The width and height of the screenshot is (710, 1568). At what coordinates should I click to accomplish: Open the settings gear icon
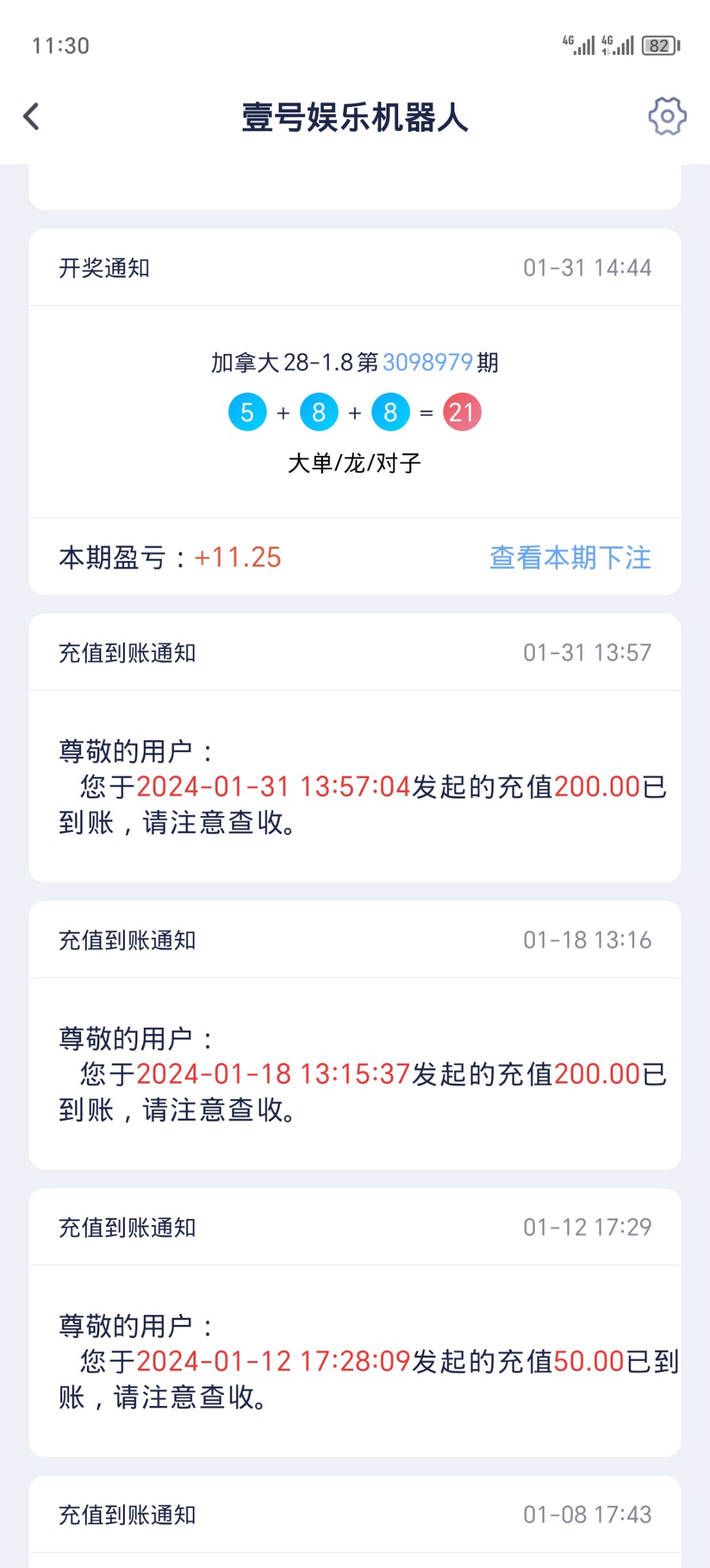(x=666, y=116)
